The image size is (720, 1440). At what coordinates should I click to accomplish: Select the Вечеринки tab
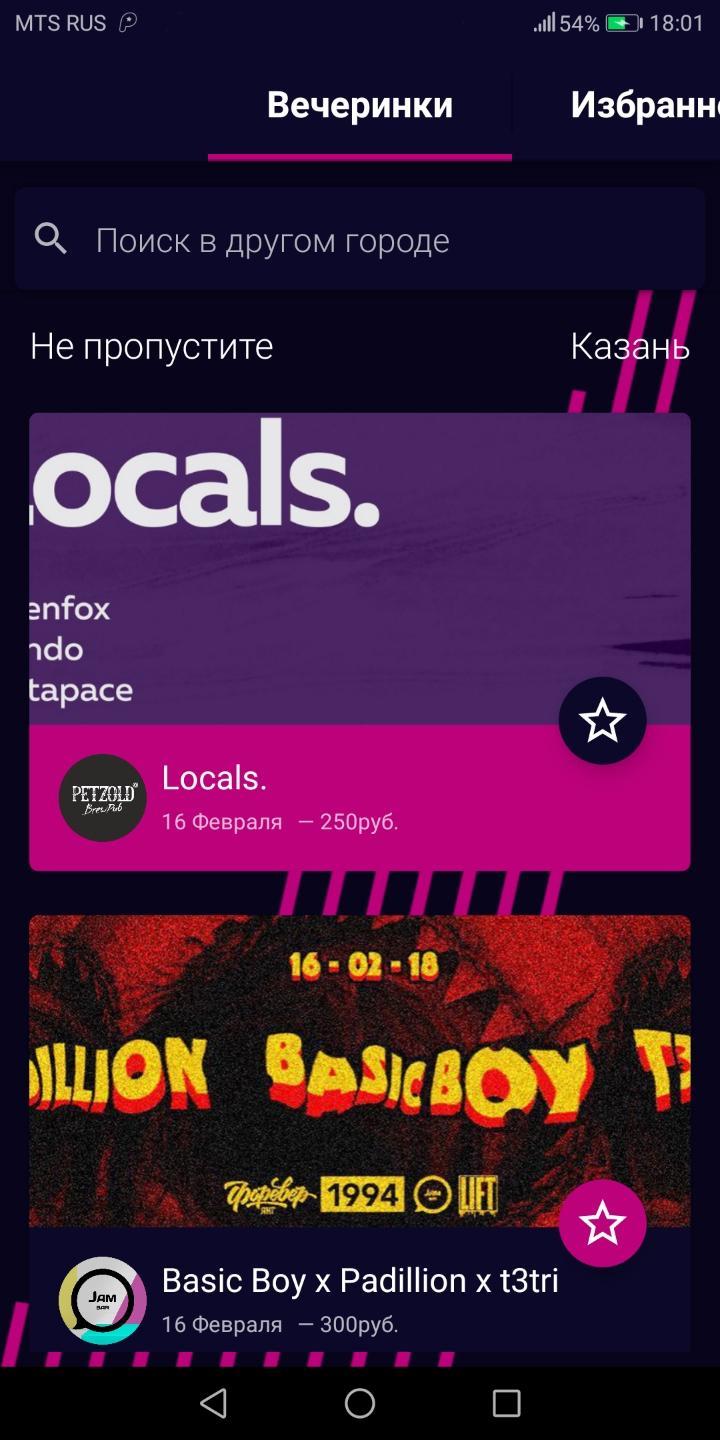point(360,105)
